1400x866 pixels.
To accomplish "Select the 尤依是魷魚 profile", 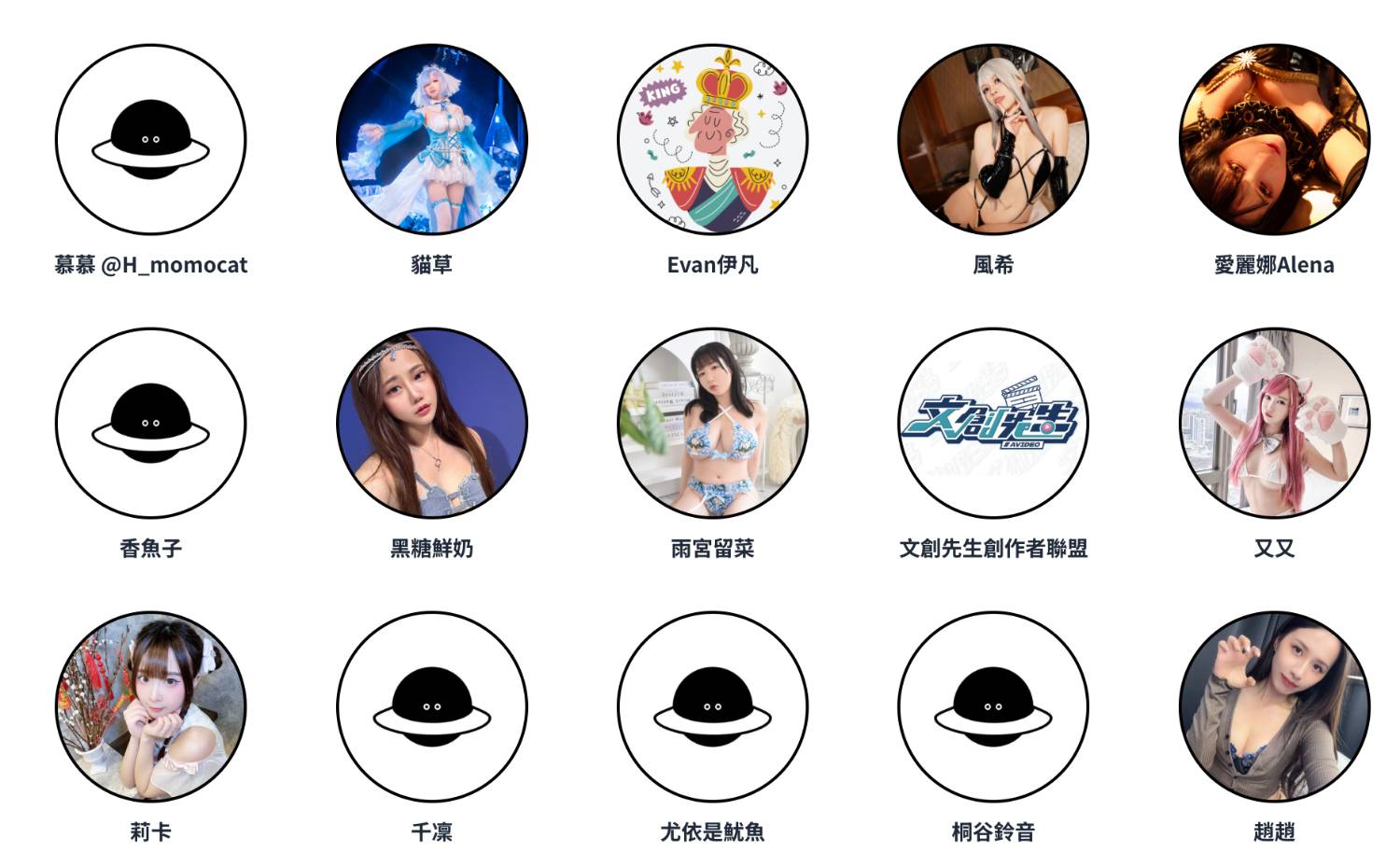I will [x=713, y=706].
